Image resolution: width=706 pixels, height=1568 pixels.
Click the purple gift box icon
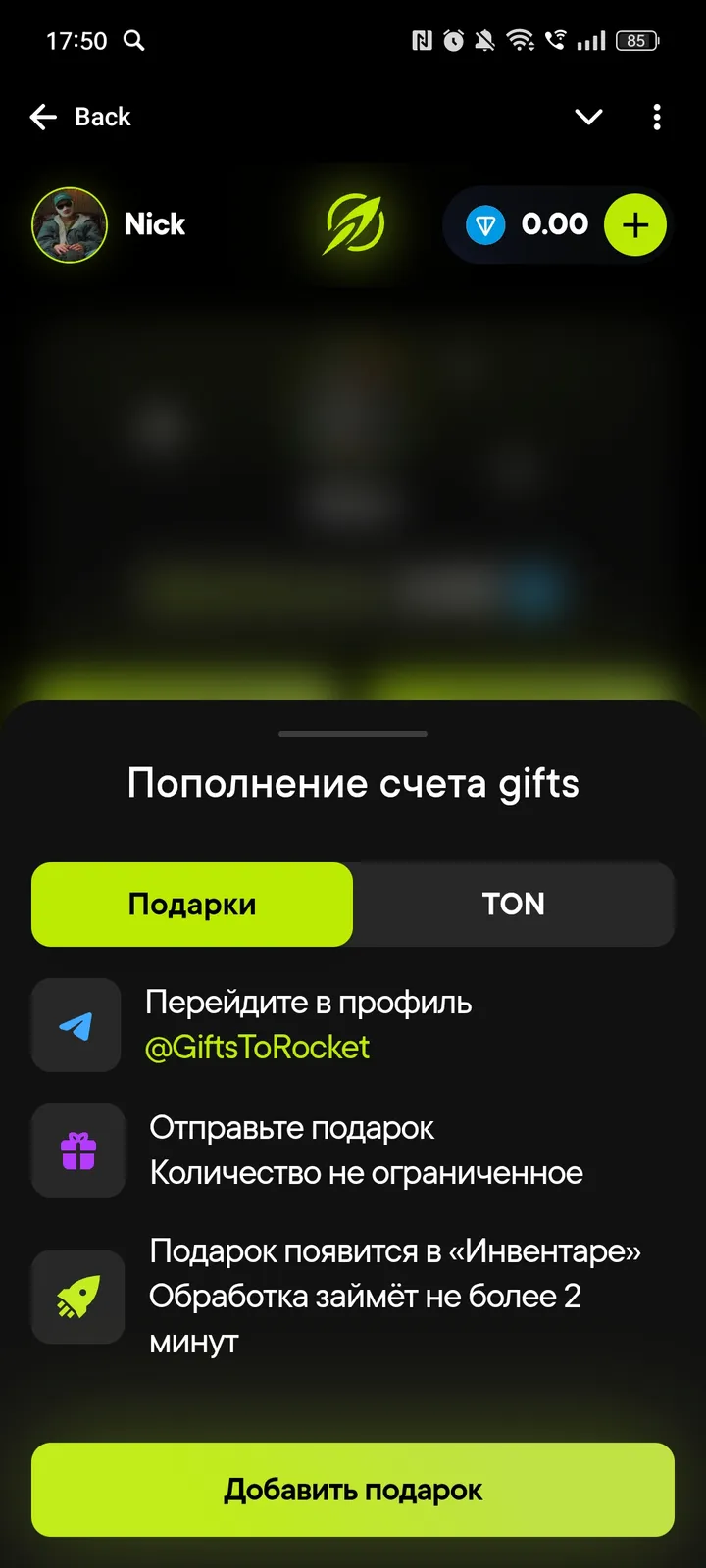tap(76, 1151)
